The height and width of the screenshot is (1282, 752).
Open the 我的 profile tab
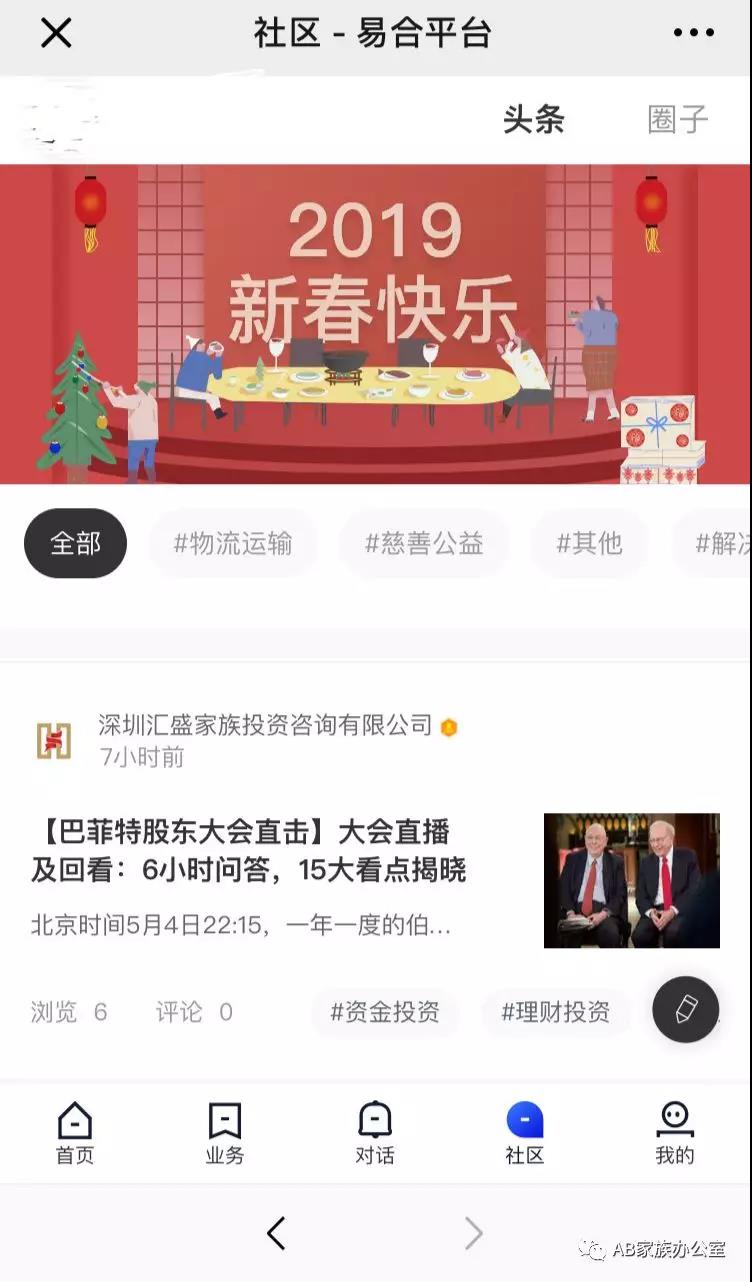[x=675, y=1134]
